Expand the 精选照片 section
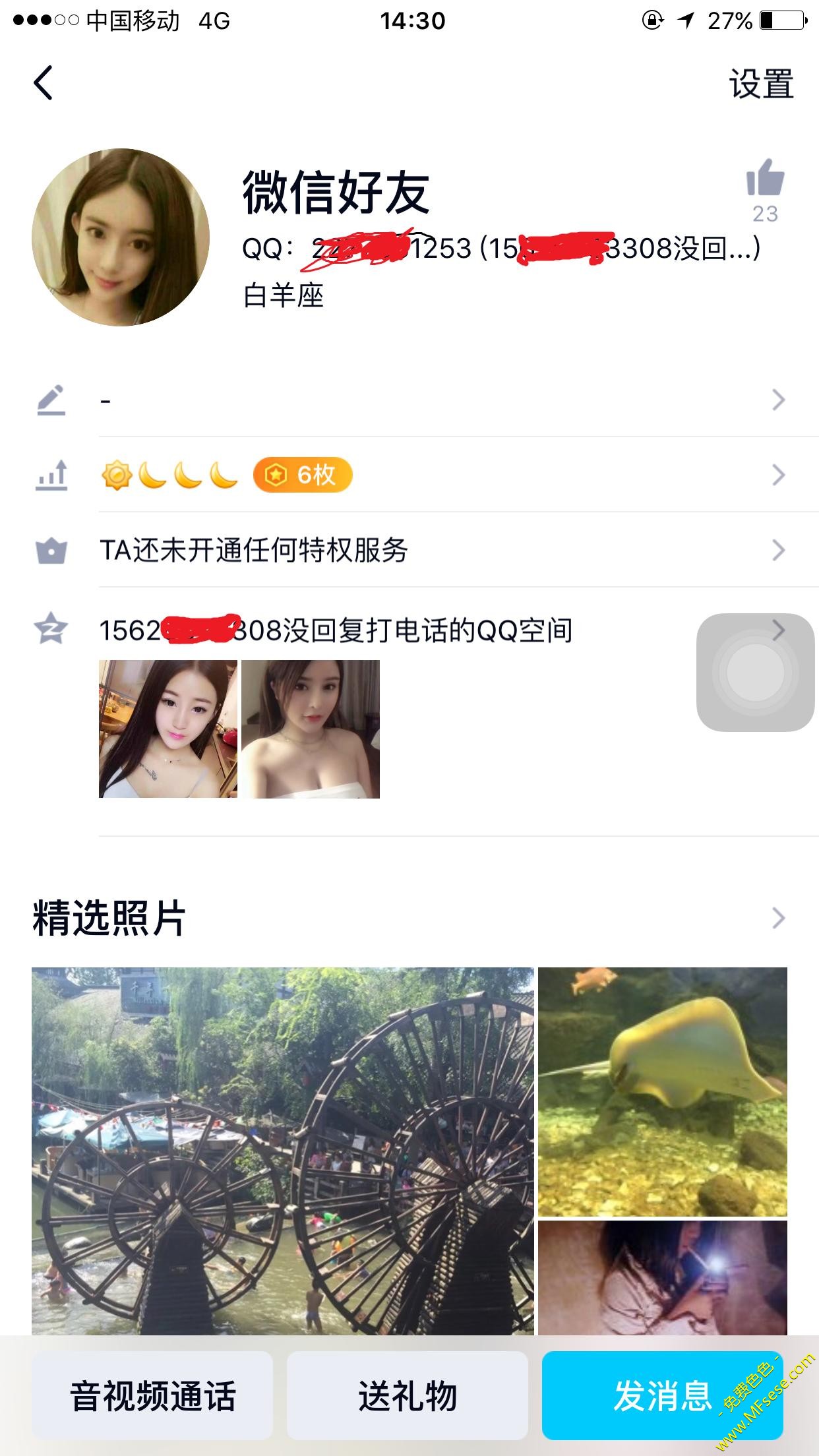Image resolution: width=819 pixels, height=1456 pixels. click(778, 918)
